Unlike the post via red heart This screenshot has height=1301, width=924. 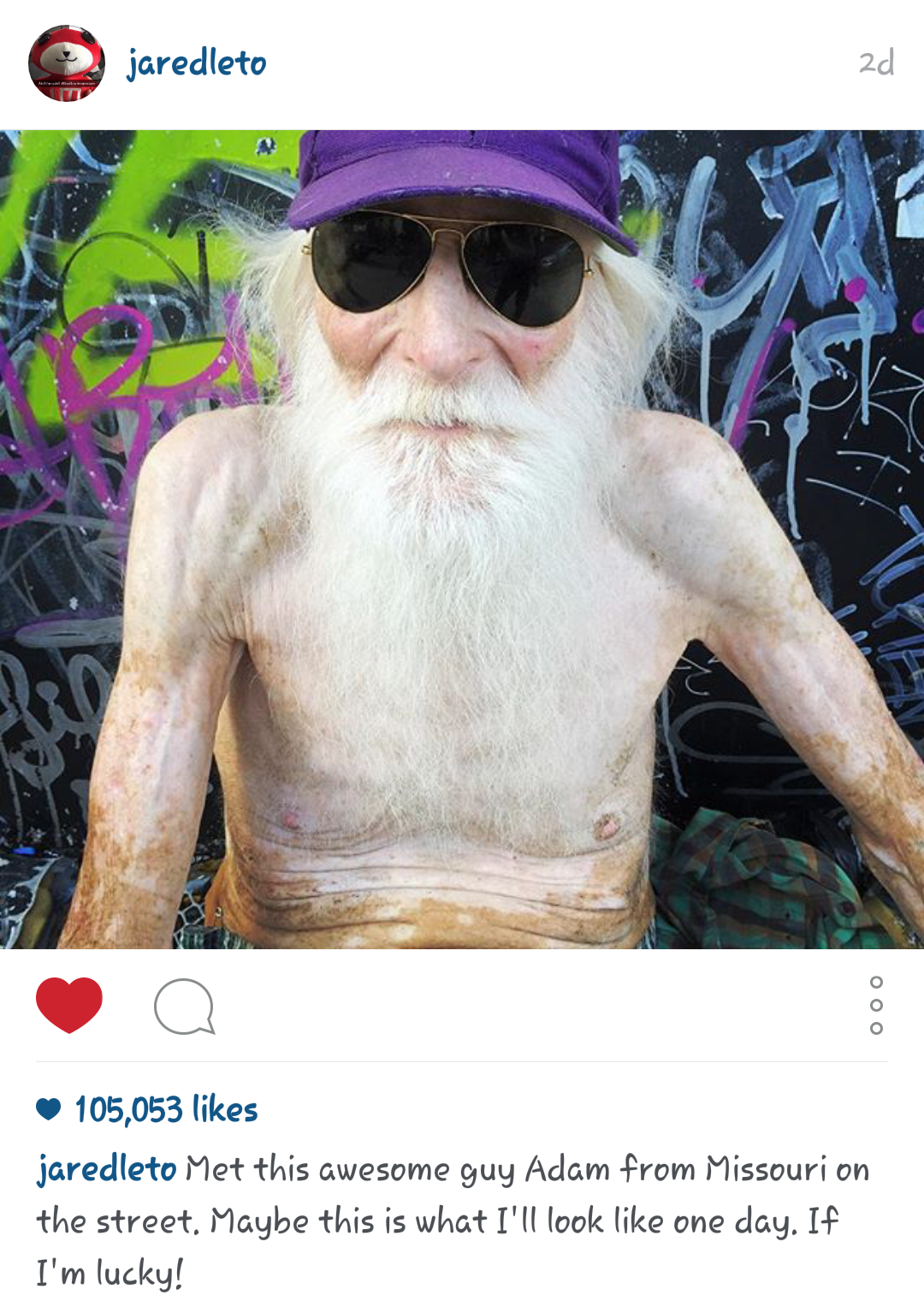pyautogui.click(x=69, y=1005)
